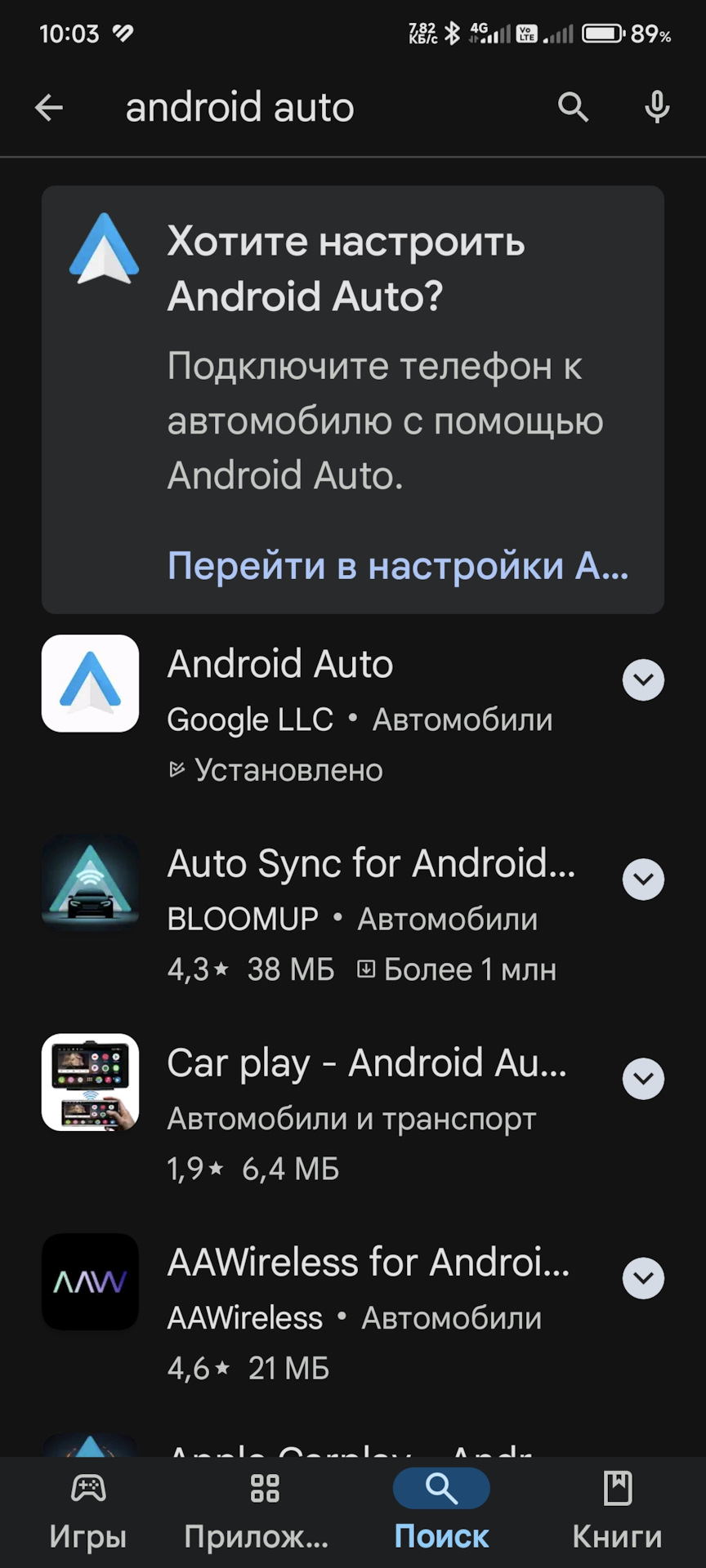Tap the battery indicator in the status bar

(605, 33)
